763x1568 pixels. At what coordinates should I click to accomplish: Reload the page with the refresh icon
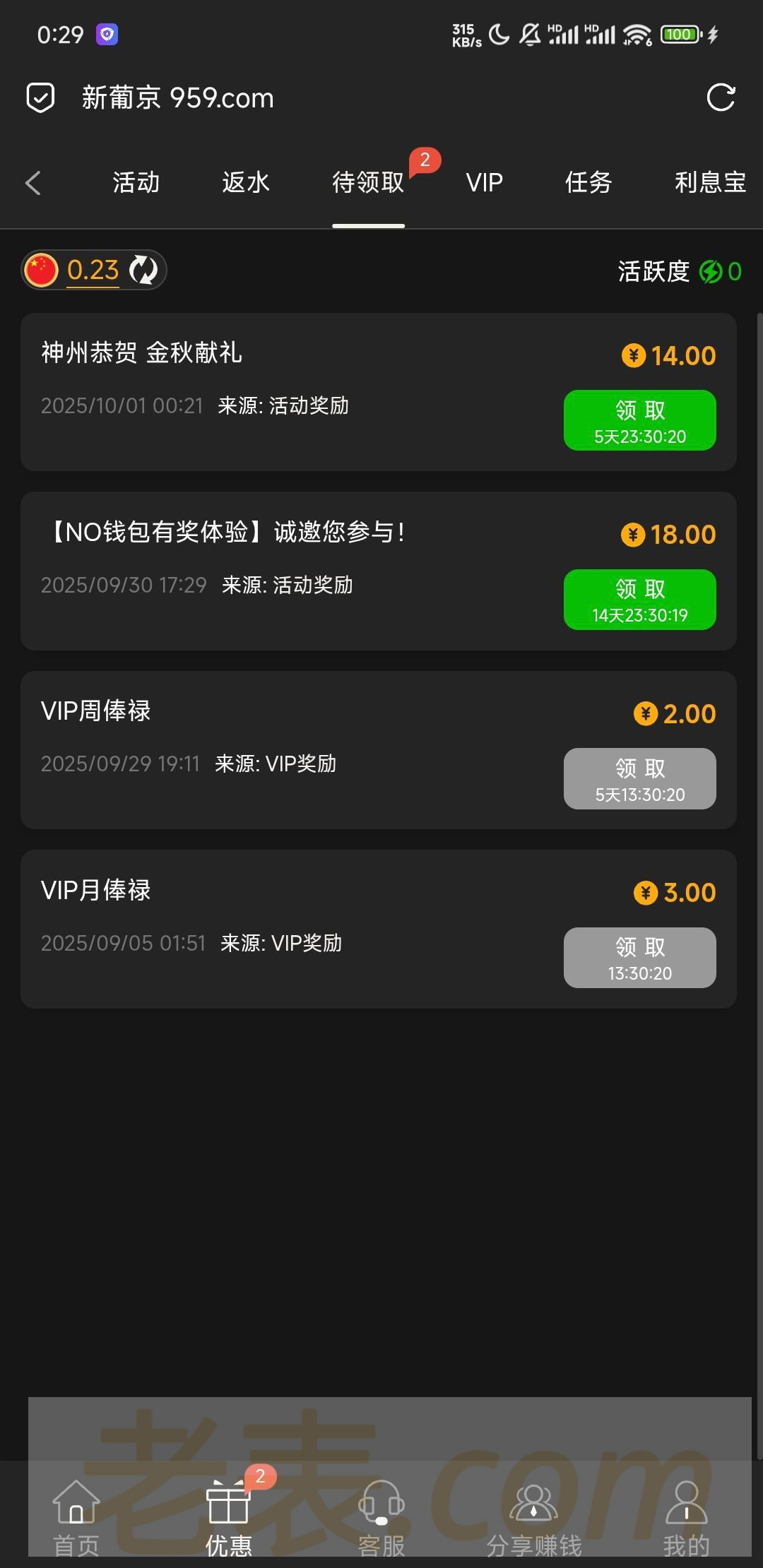point(721,97)
